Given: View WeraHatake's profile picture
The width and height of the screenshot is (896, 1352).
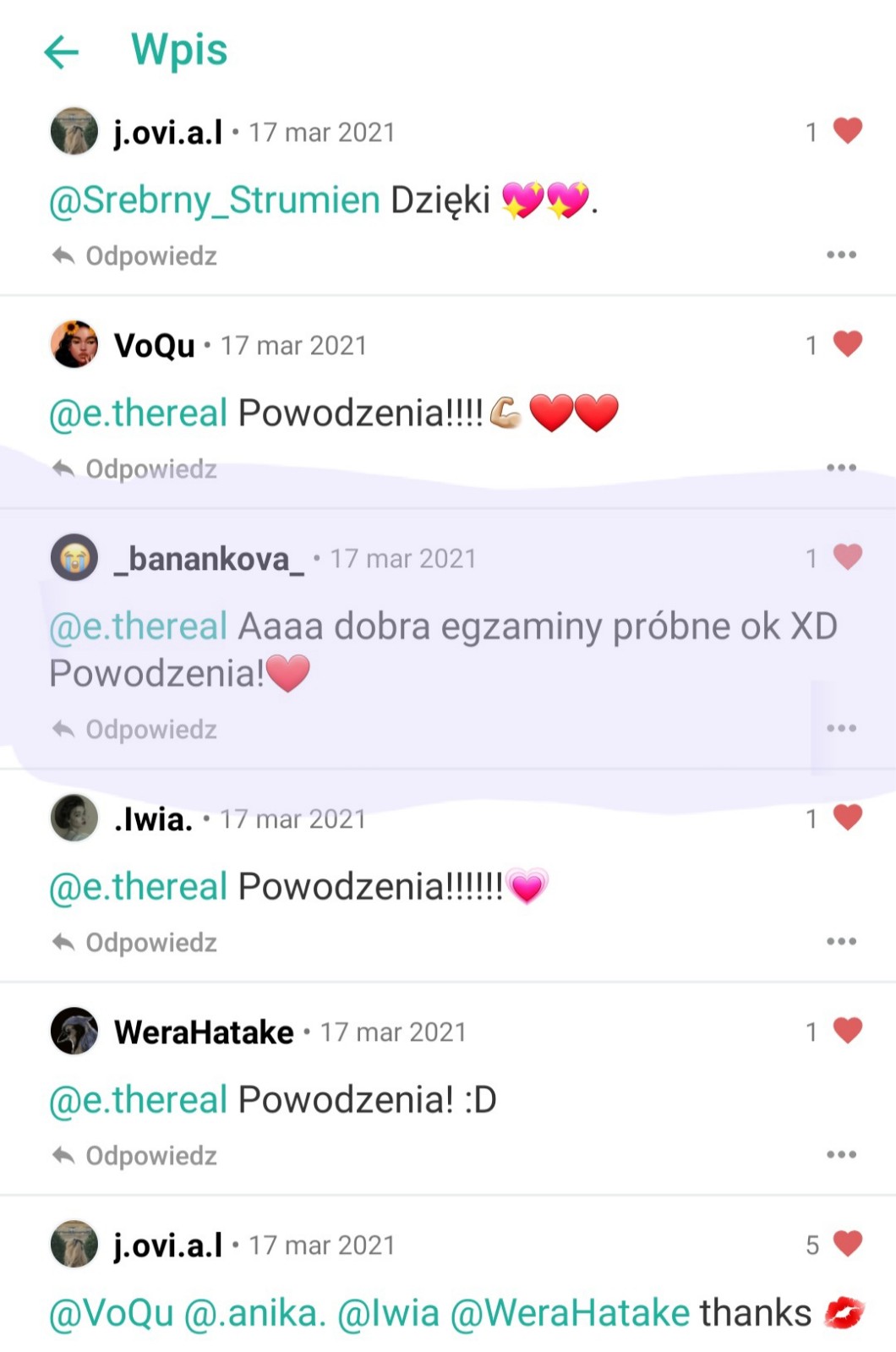Looking at the screenshot, I should 74,1031.
